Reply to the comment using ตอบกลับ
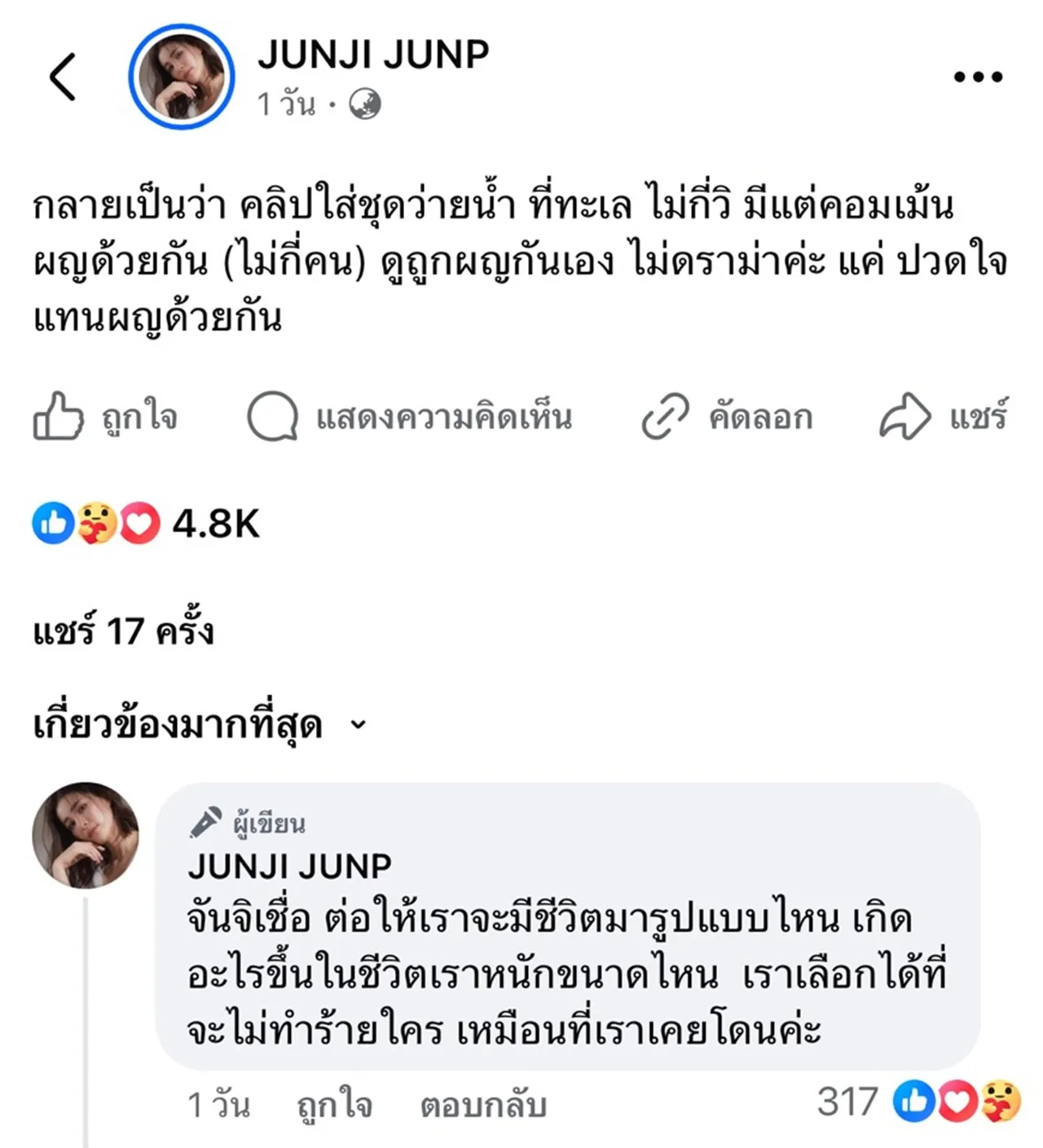 (481, 1105)
